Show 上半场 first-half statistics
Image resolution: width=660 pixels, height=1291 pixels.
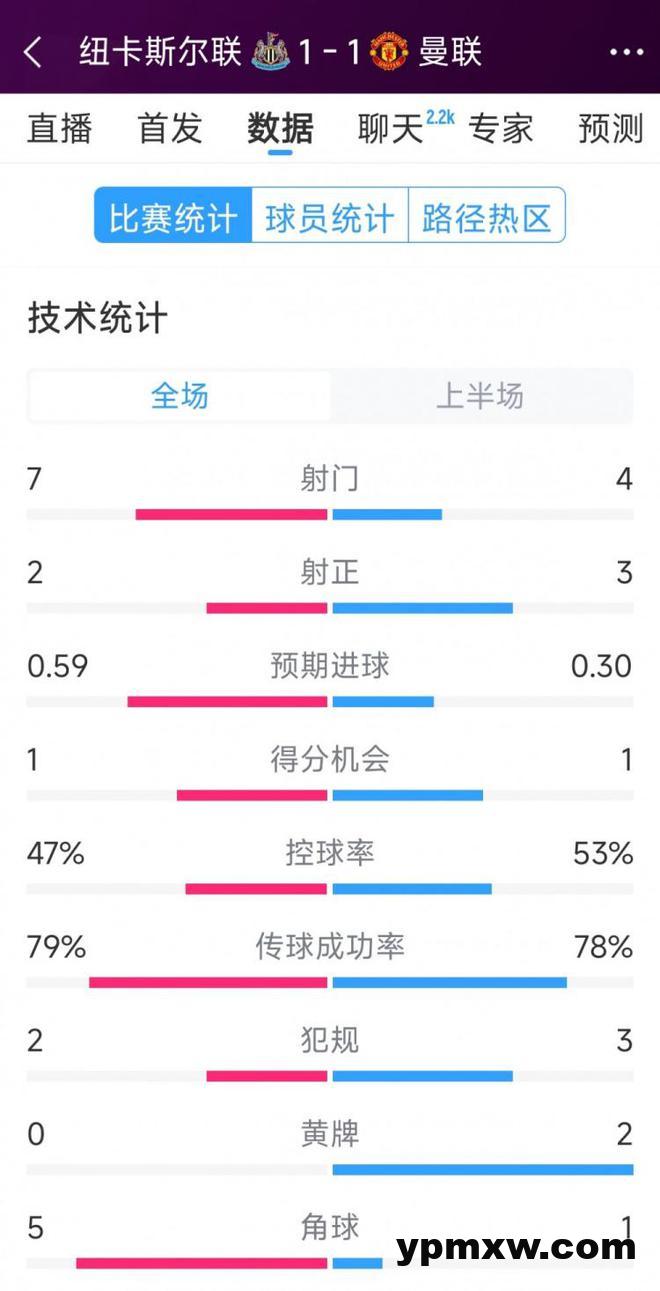coord(480,396)
